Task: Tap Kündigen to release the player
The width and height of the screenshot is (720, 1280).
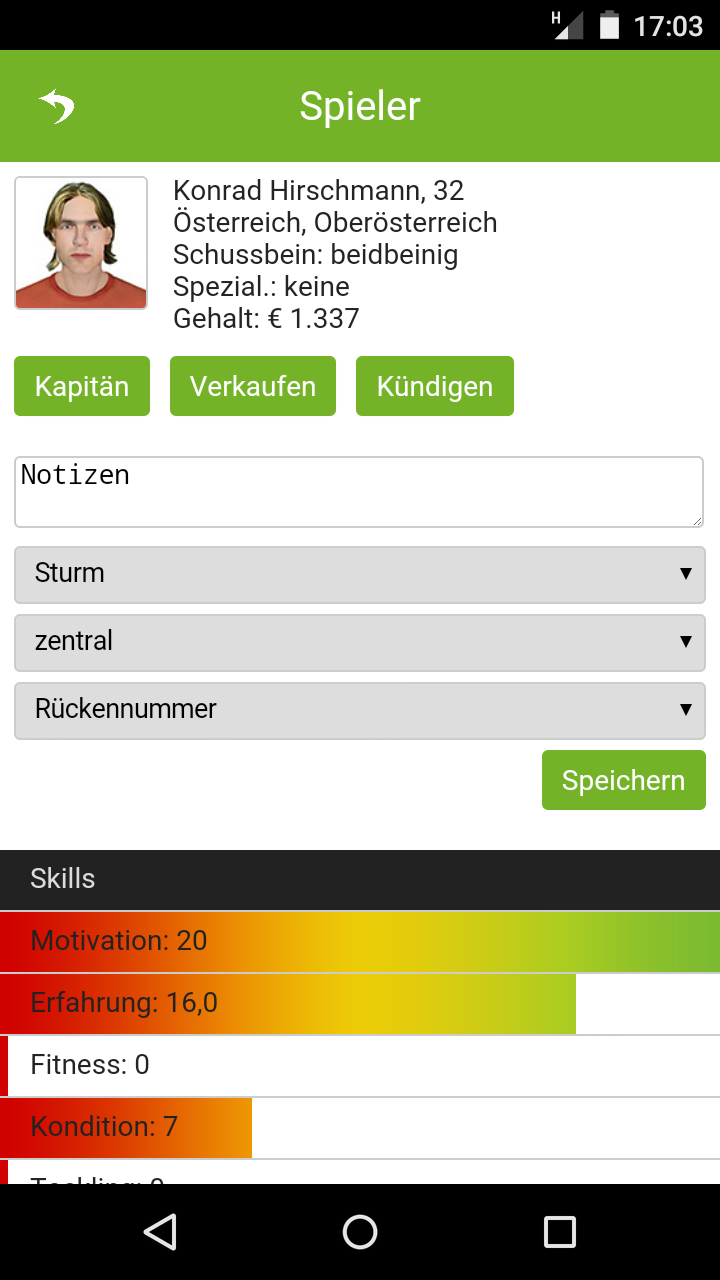Action: pyautogui.click(x=435, y=386)
